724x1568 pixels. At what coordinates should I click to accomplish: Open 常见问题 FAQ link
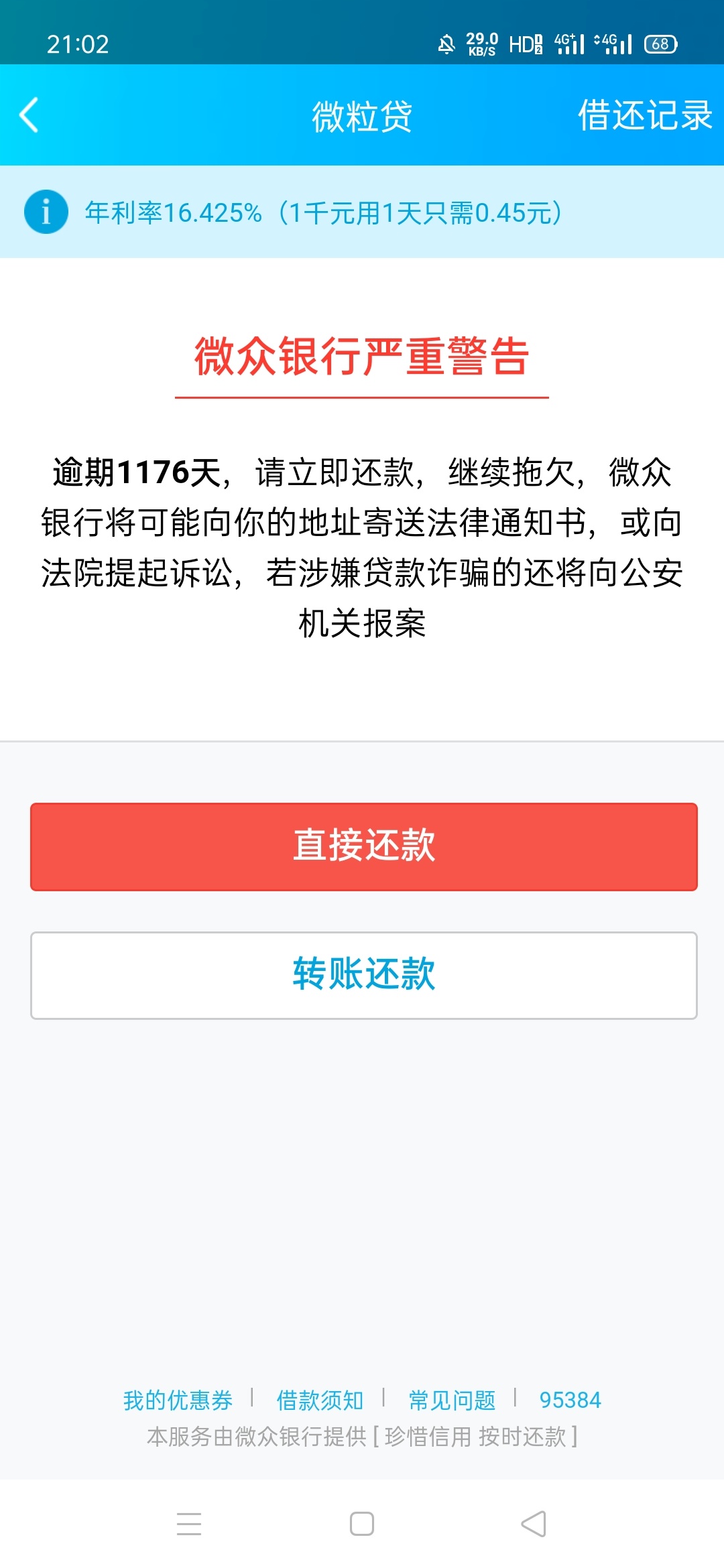pyautogui.click(x=452, y=1400)
